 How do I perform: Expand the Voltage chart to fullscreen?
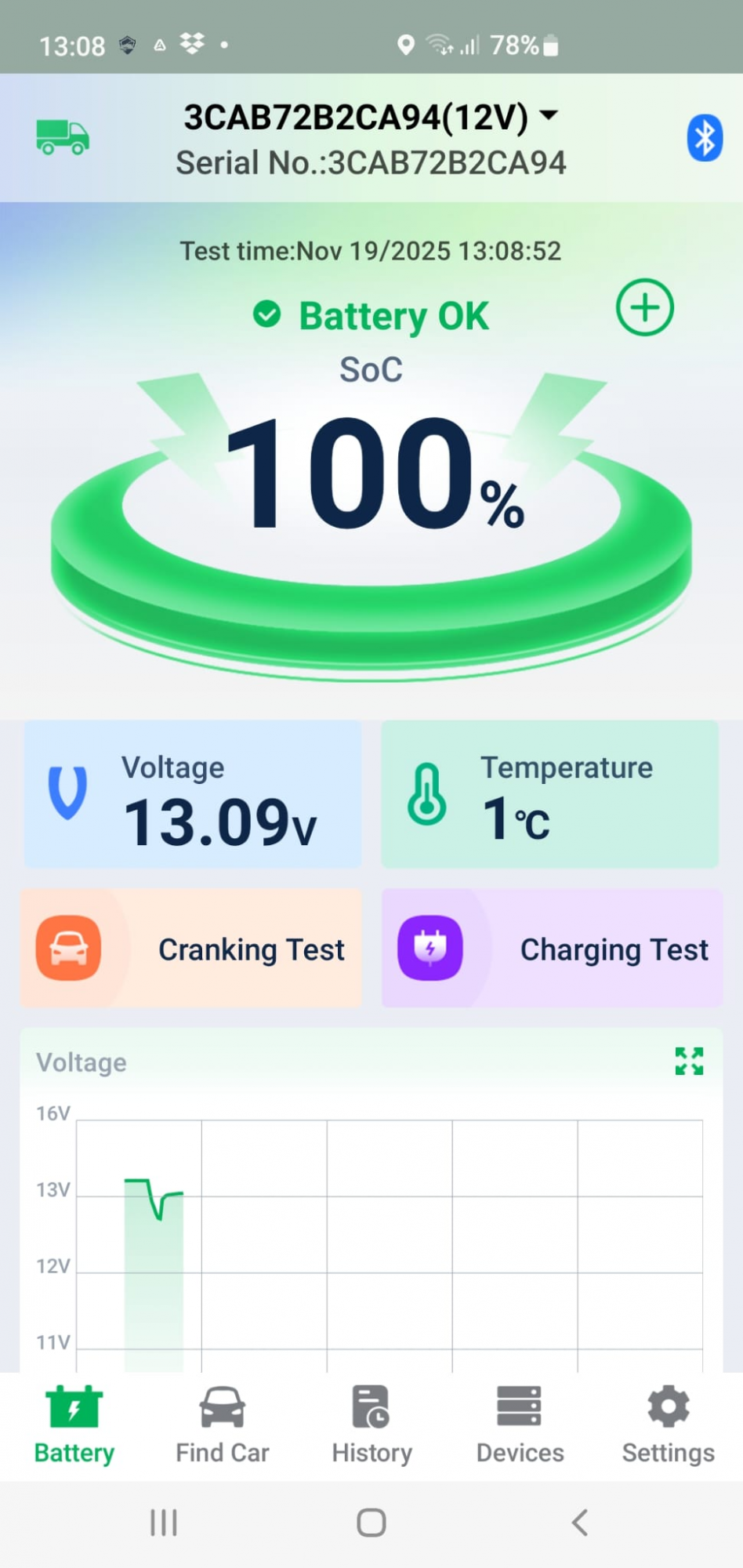pyautogui.click(x=689, y=1061)
